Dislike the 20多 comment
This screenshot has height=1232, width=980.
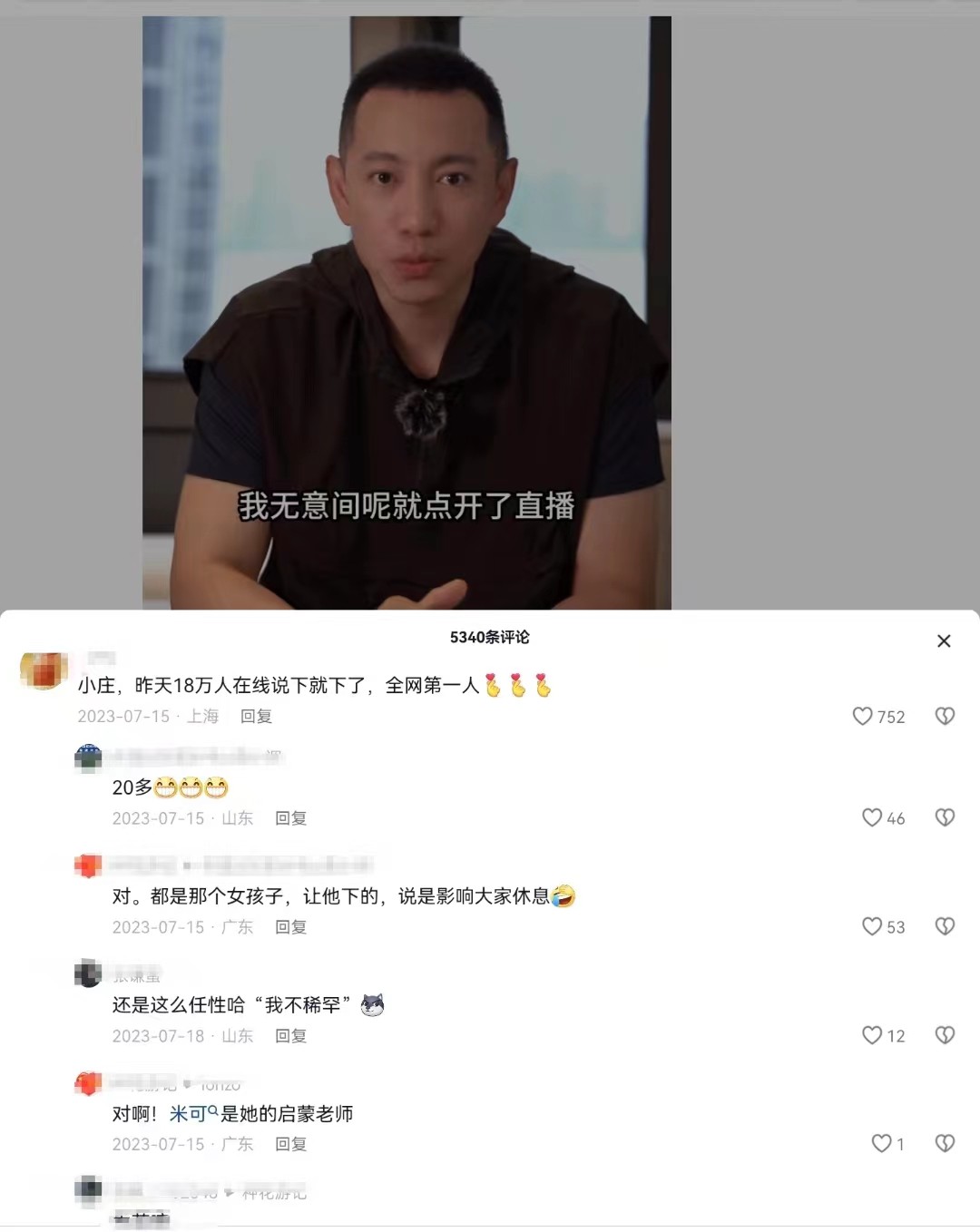[945, 818]
